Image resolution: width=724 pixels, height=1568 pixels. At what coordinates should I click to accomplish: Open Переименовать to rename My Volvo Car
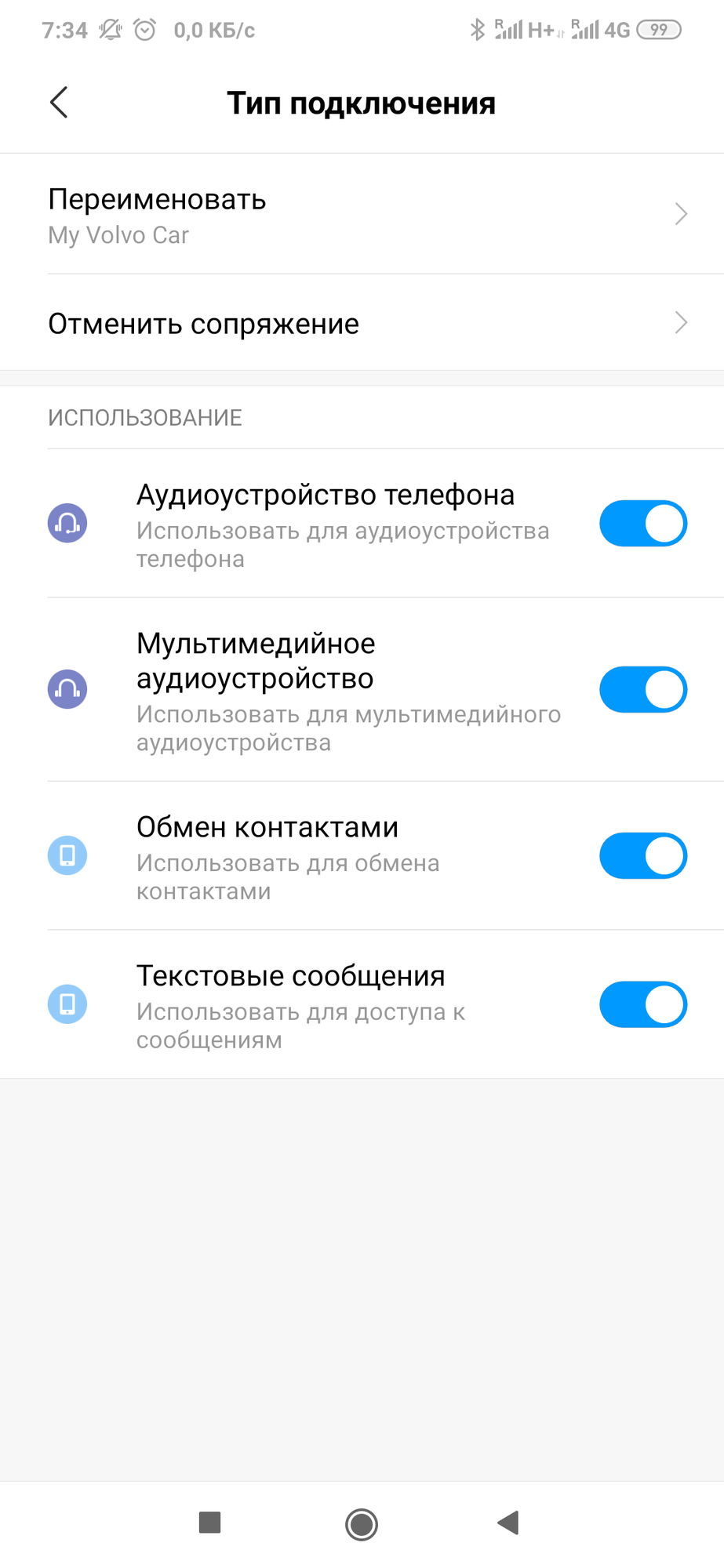click(362, 214)
